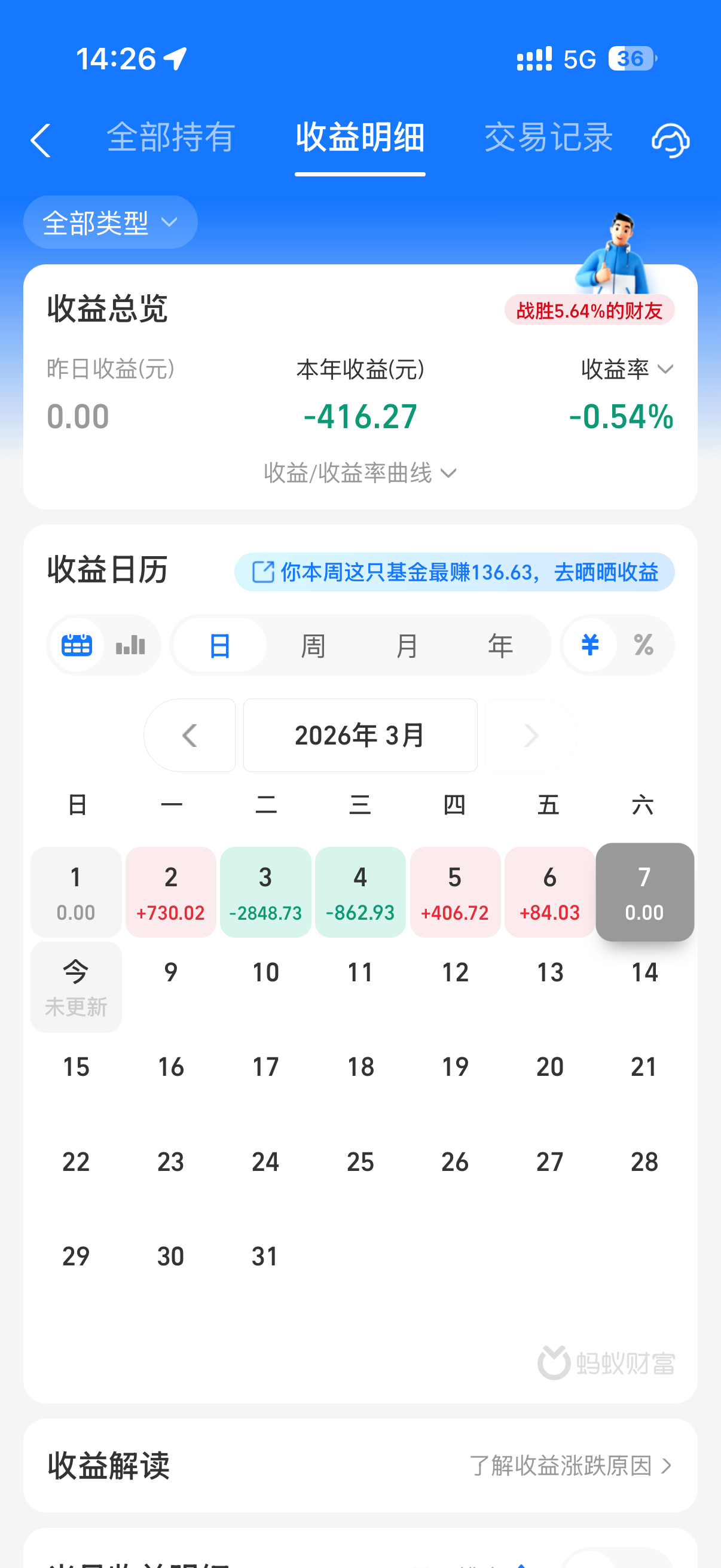721x1568 pixels.
Task: Tap 战胜5.64%的财友 badge
Action: click(x=589, y=310)
